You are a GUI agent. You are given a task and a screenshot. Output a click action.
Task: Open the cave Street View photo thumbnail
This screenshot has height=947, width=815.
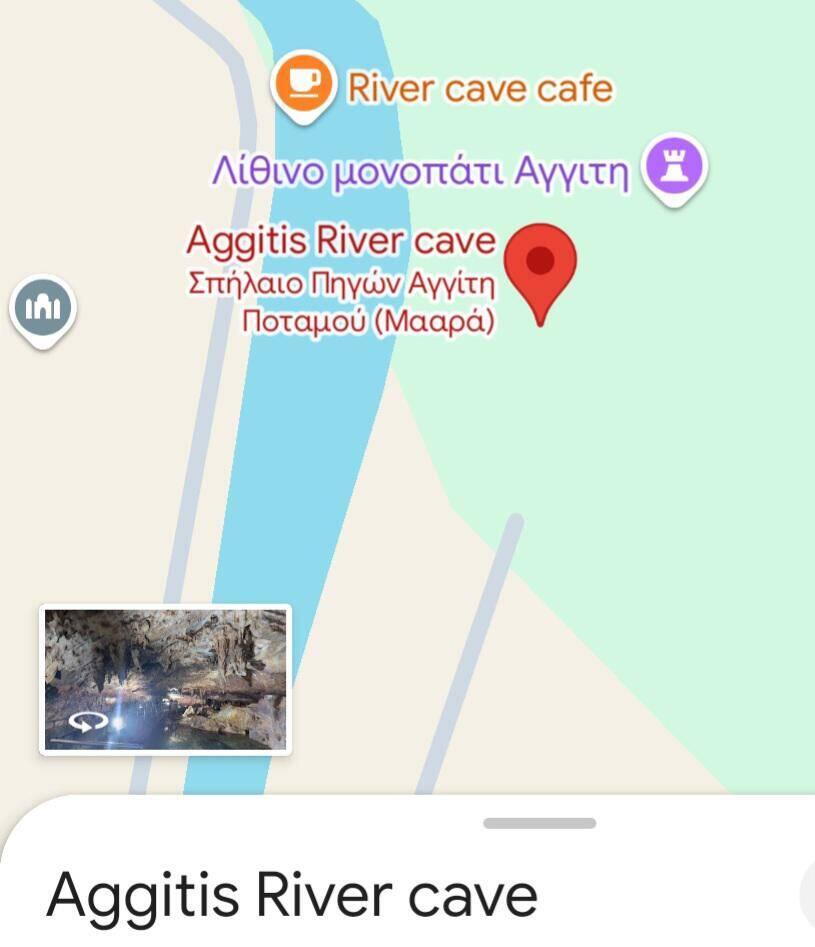(166, 679)
